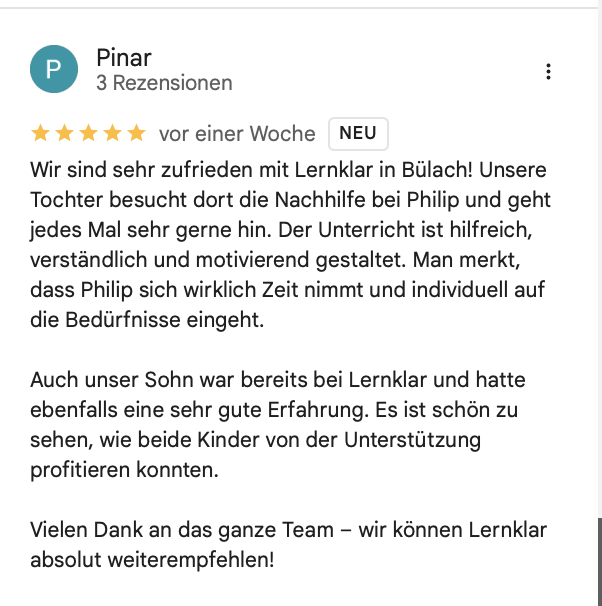The image size is (602, 606).
Task: Open the overflow menu on Pinar's review
Action: (547, 71)
